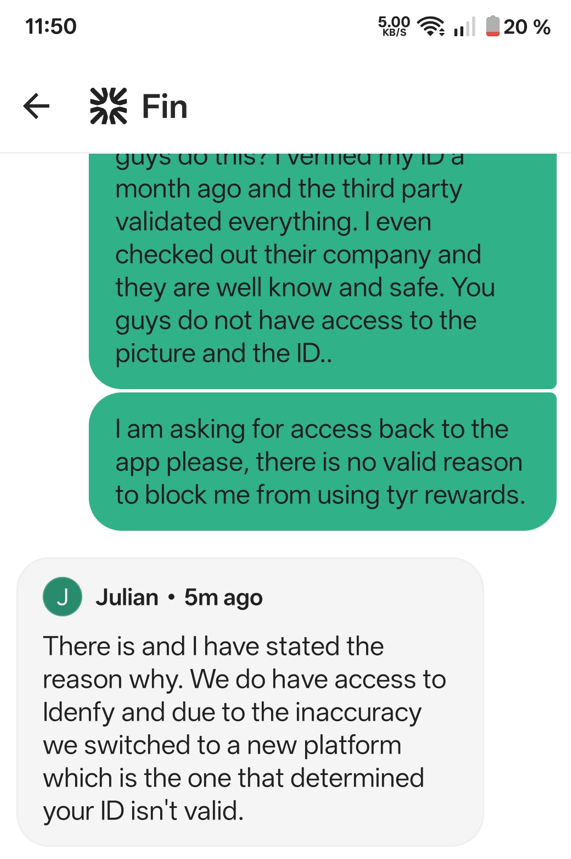Screen dimensions: 571x859
Task: Go back using the arrow next to Fin
Action: coord(36,106)
